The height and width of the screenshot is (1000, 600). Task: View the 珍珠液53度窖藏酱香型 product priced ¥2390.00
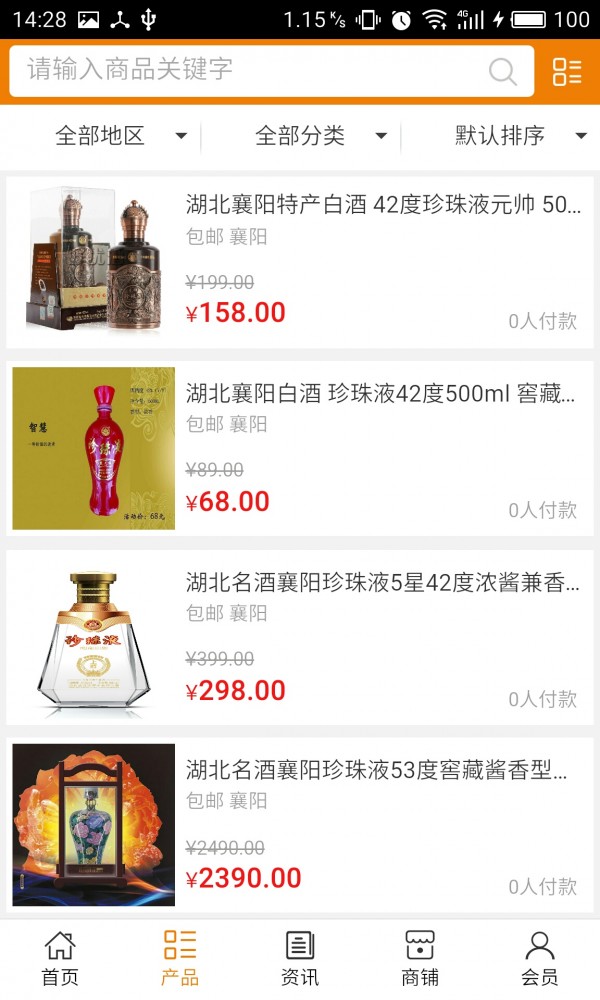tap(300, 826)
